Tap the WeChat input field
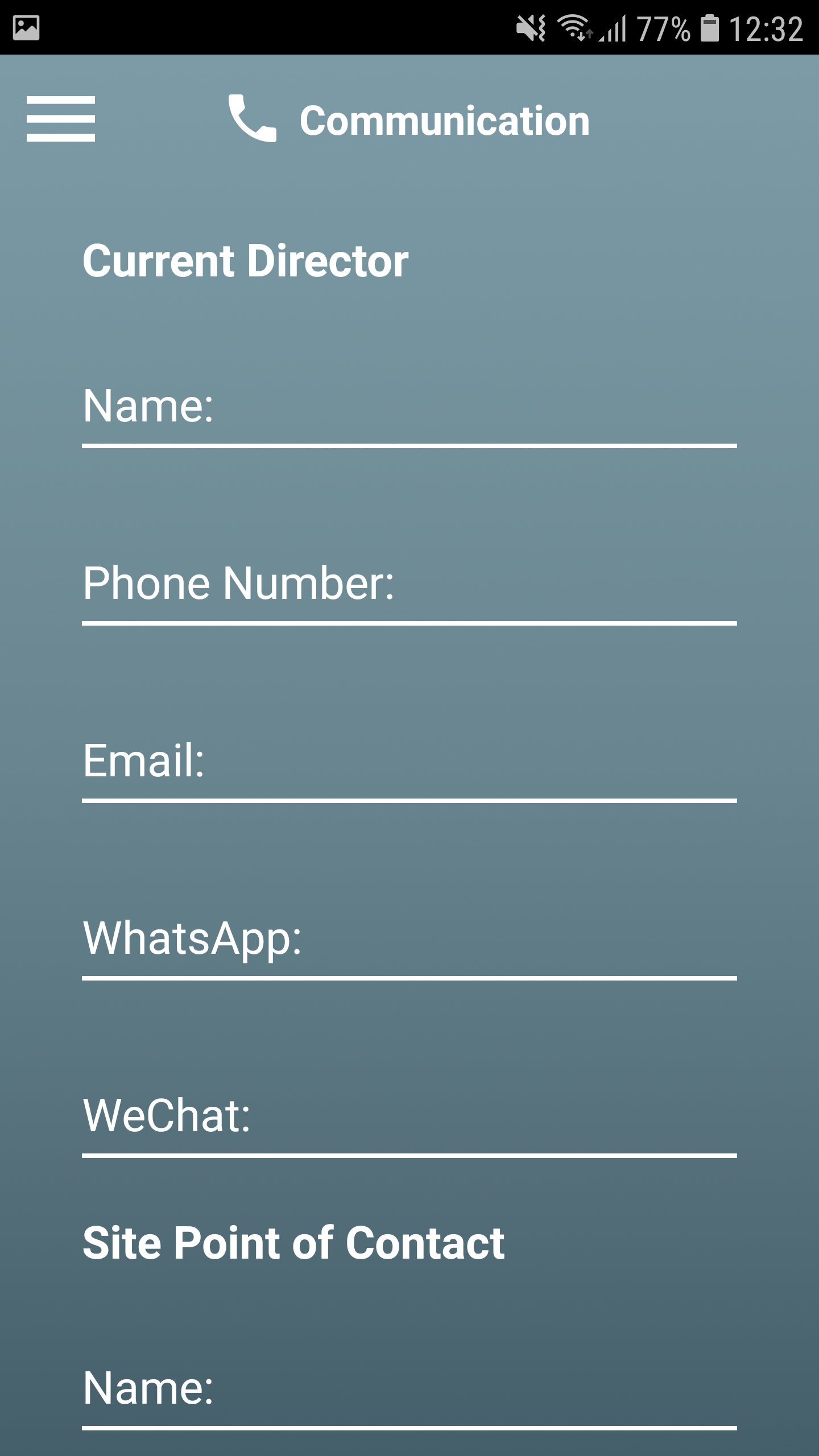Viewport: 819px width, 1456px height. pyautogui.click(x=409, y=1118)
